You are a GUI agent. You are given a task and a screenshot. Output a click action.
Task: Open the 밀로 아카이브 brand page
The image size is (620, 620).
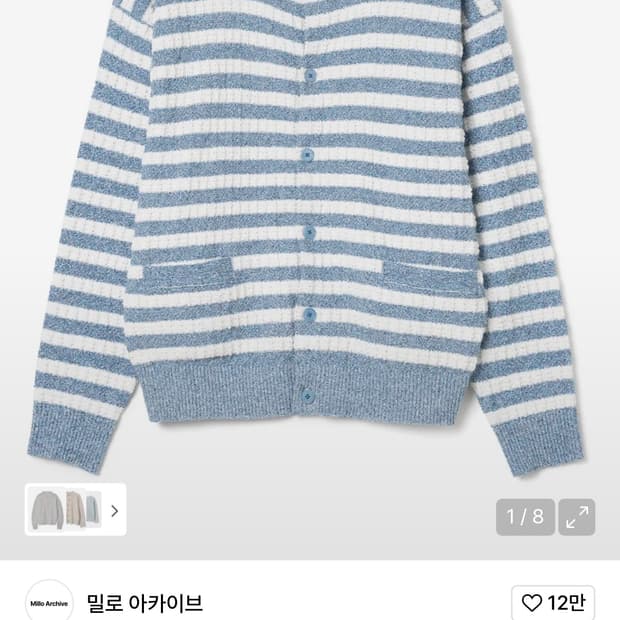[x=144, y=603]
